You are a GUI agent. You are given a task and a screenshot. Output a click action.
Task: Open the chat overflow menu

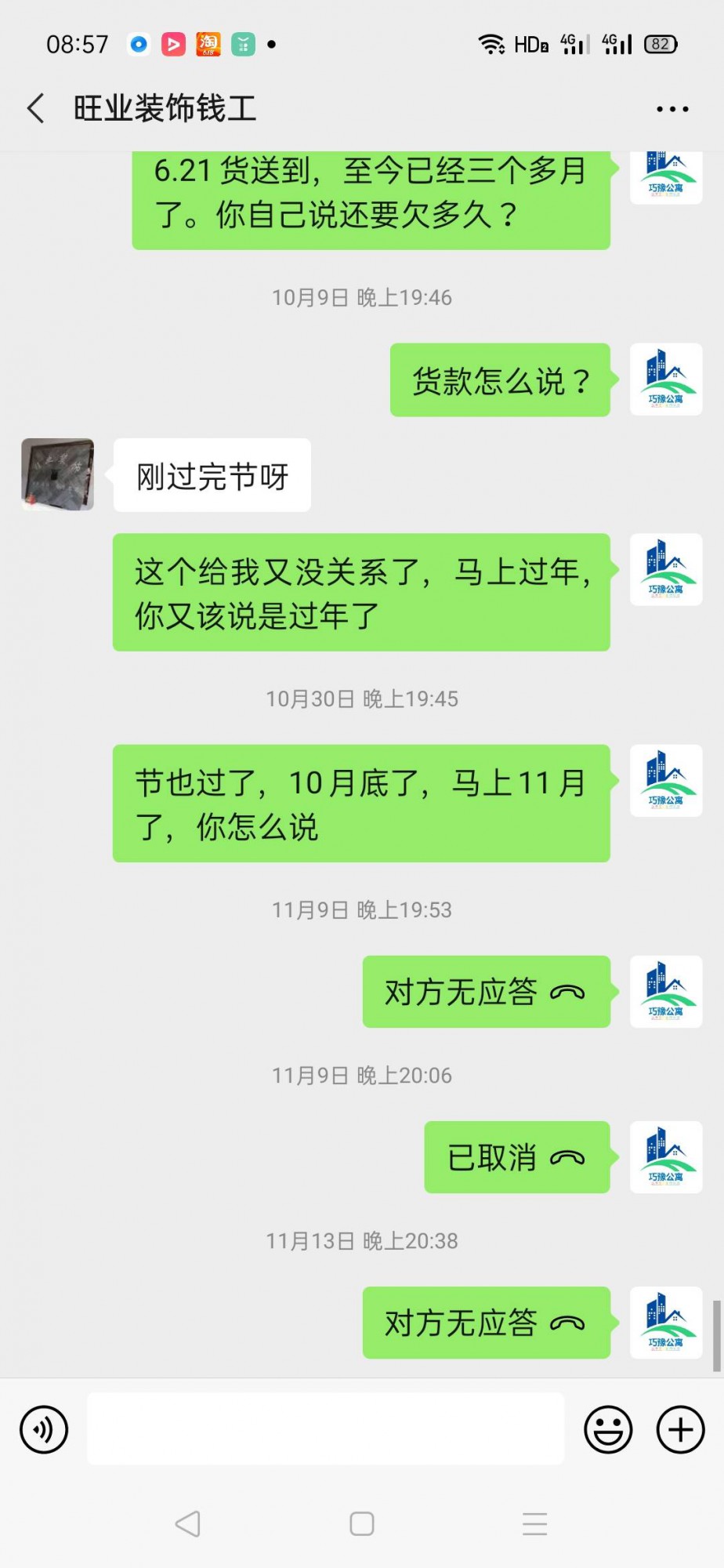point(672,109)
